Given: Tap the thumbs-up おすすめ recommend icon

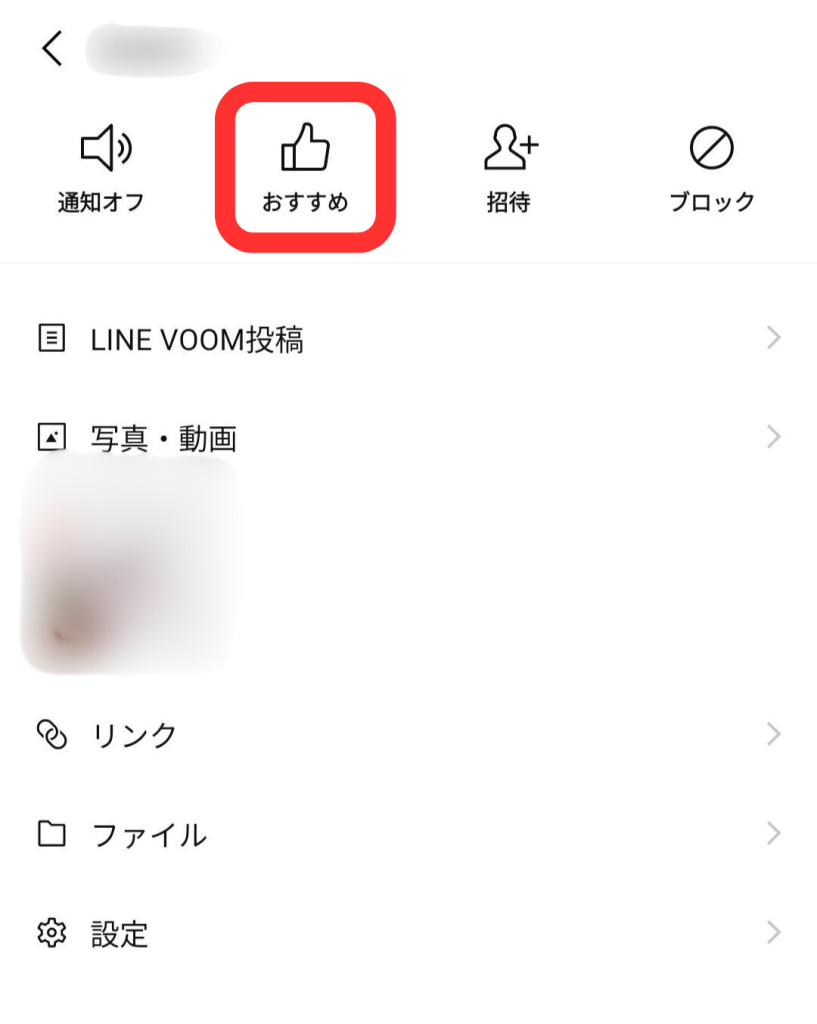Looking at the screenshot, I should (x=304, y=148).
